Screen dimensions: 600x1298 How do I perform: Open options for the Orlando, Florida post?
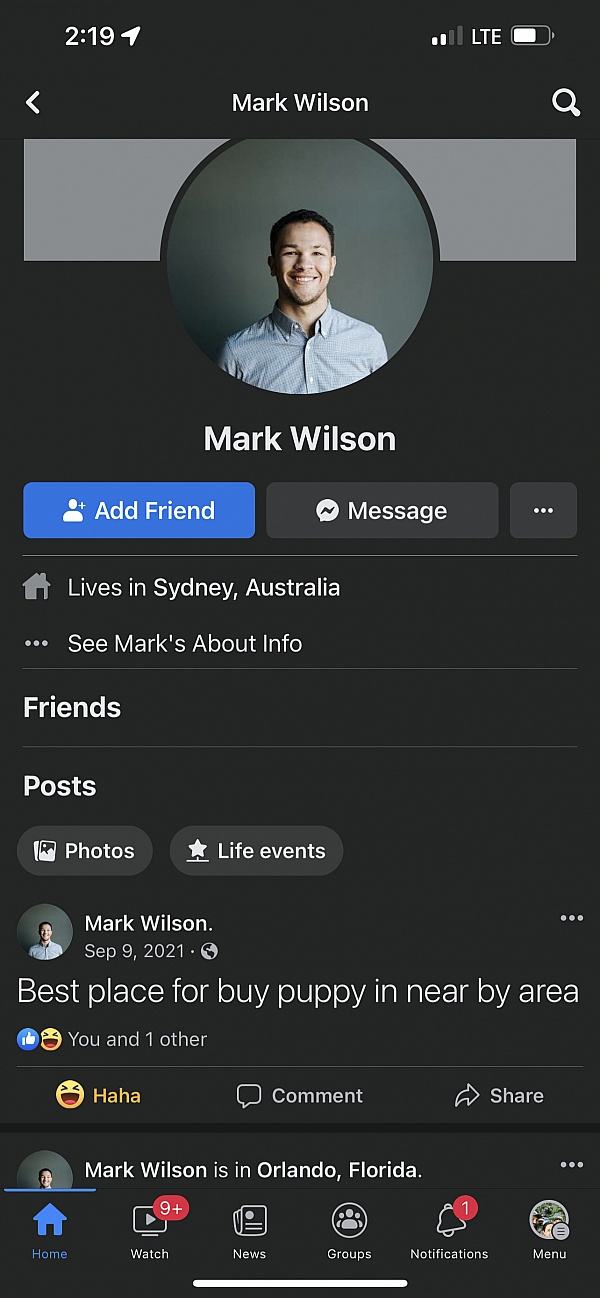point(571,1164)
